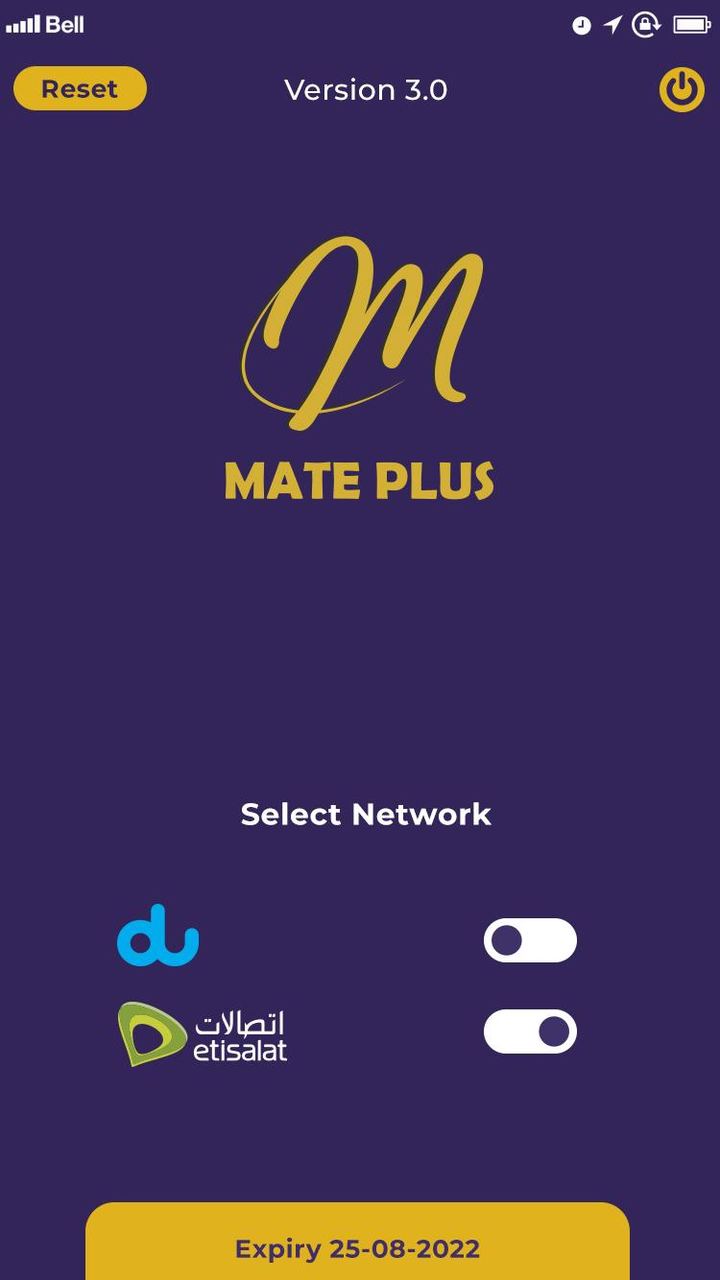Viewport: 720px width, 1280px height.
Task: Tap the location arrow status icon
Action: pyautogui.click(x=612, y=25)
